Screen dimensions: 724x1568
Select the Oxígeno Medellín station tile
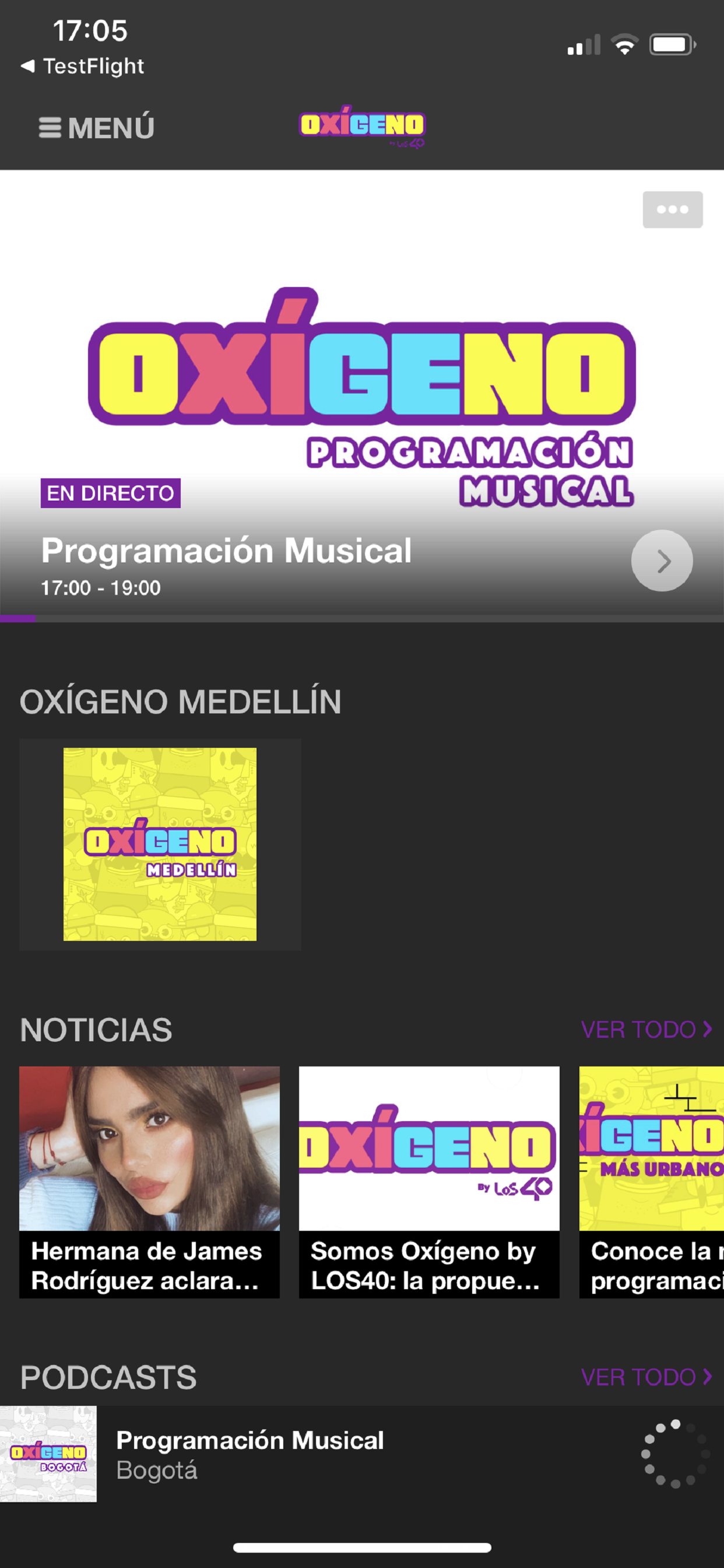160,844
